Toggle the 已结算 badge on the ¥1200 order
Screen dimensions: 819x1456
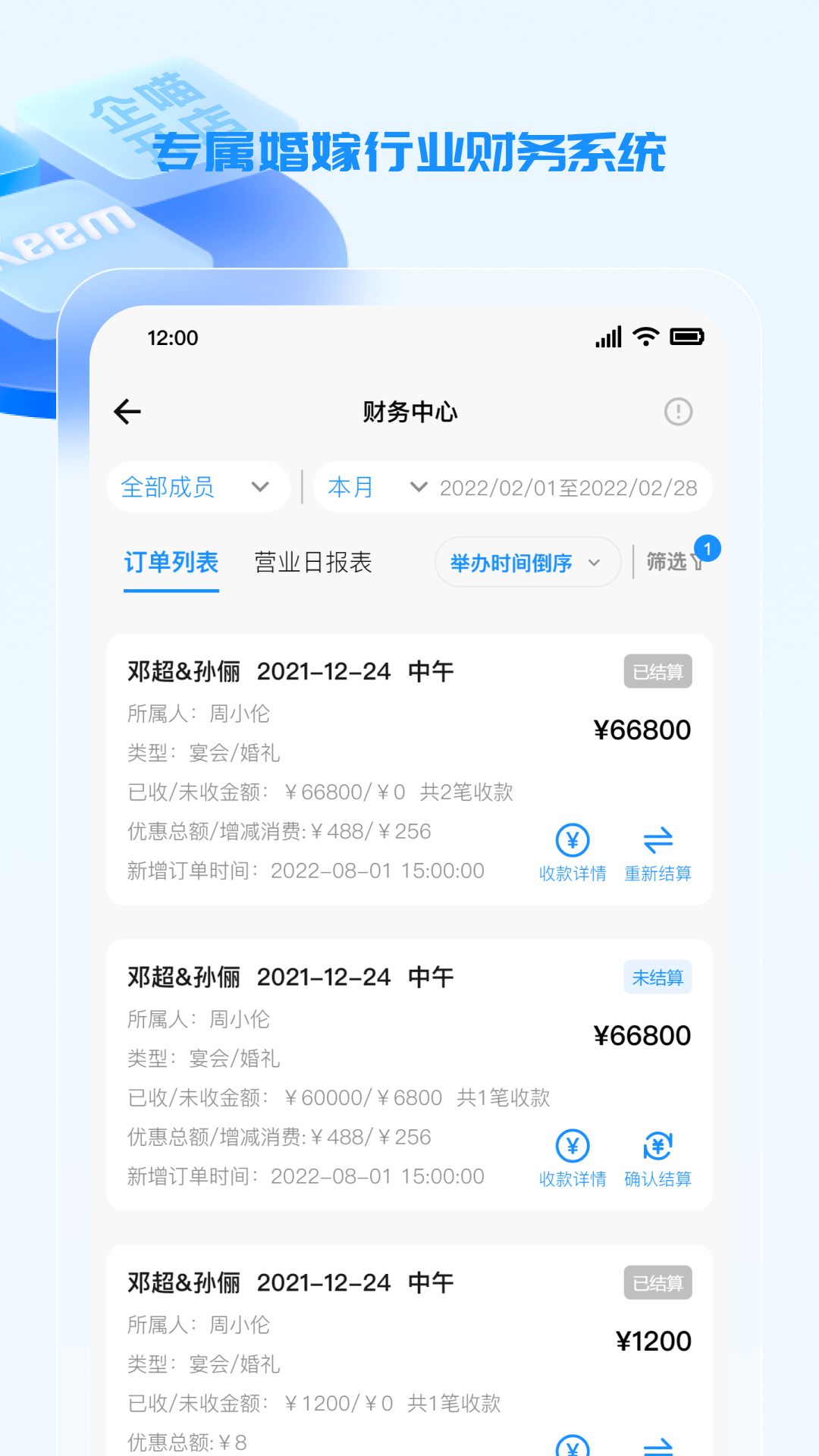(657, 1282)
